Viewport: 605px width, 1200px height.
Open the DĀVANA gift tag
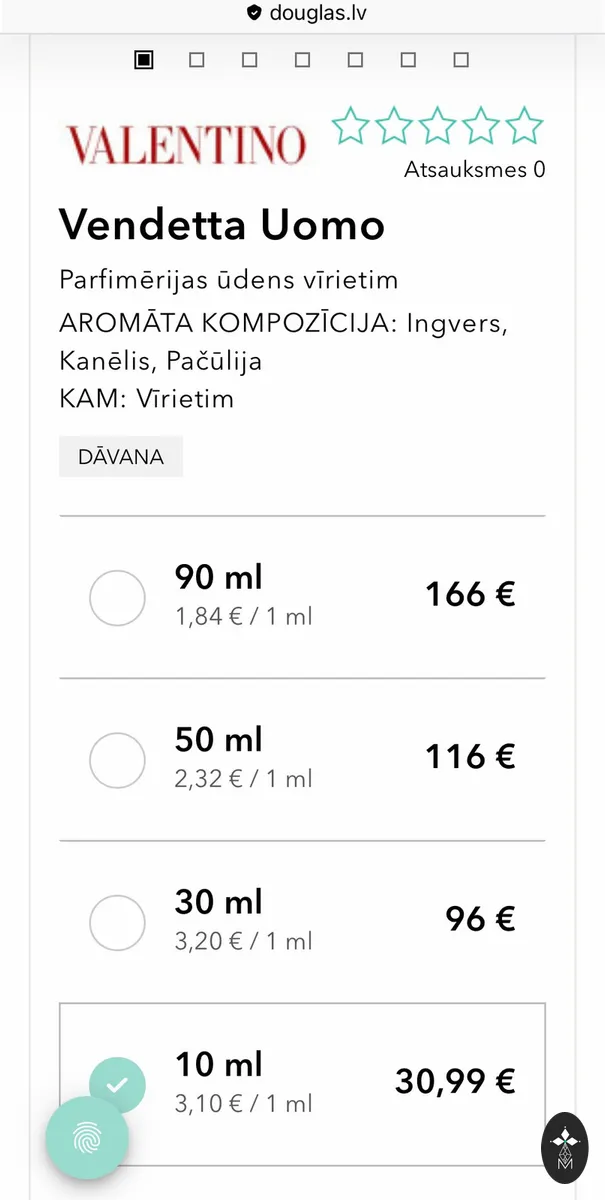121,457
